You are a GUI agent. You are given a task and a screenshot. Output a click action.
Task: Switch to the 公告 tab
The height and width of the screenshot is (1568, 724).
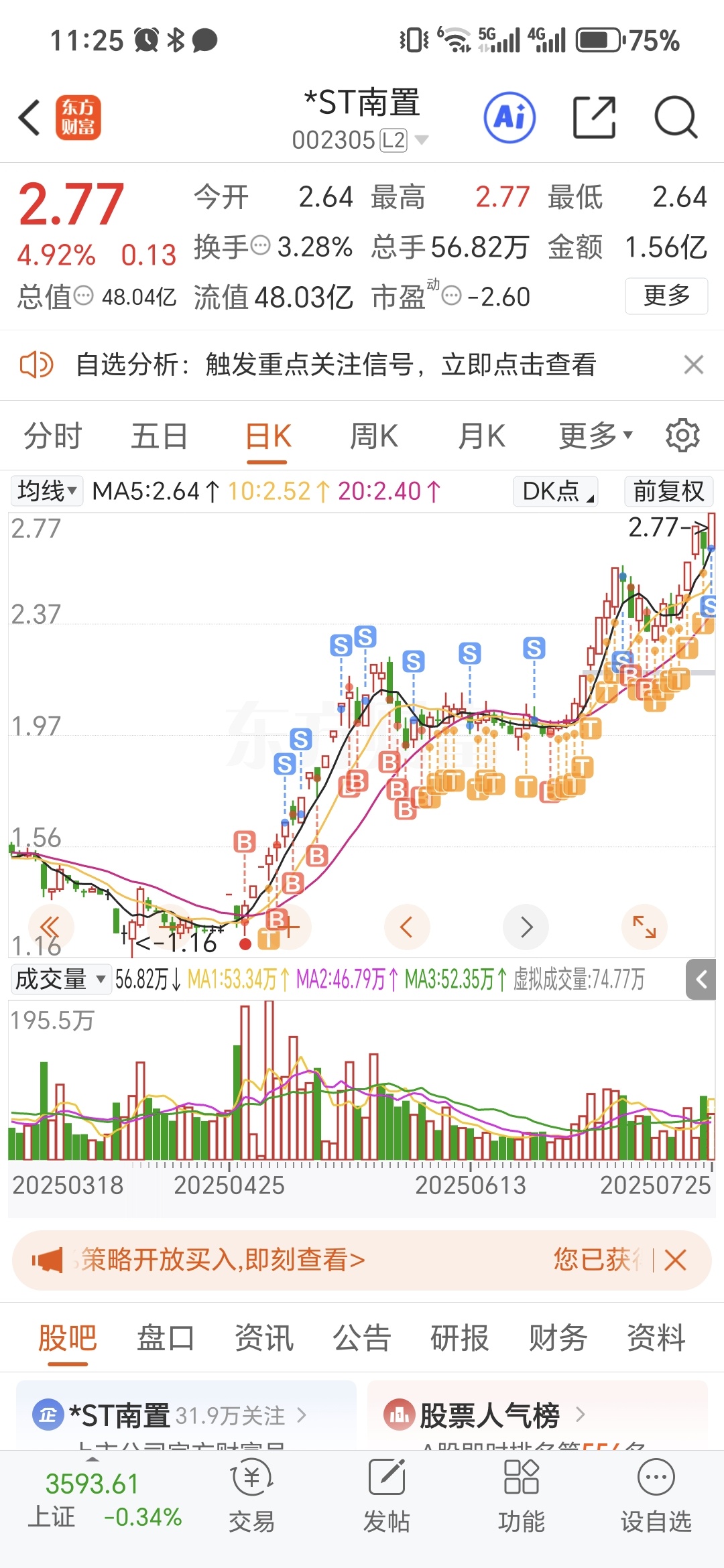click(362, 1338)
